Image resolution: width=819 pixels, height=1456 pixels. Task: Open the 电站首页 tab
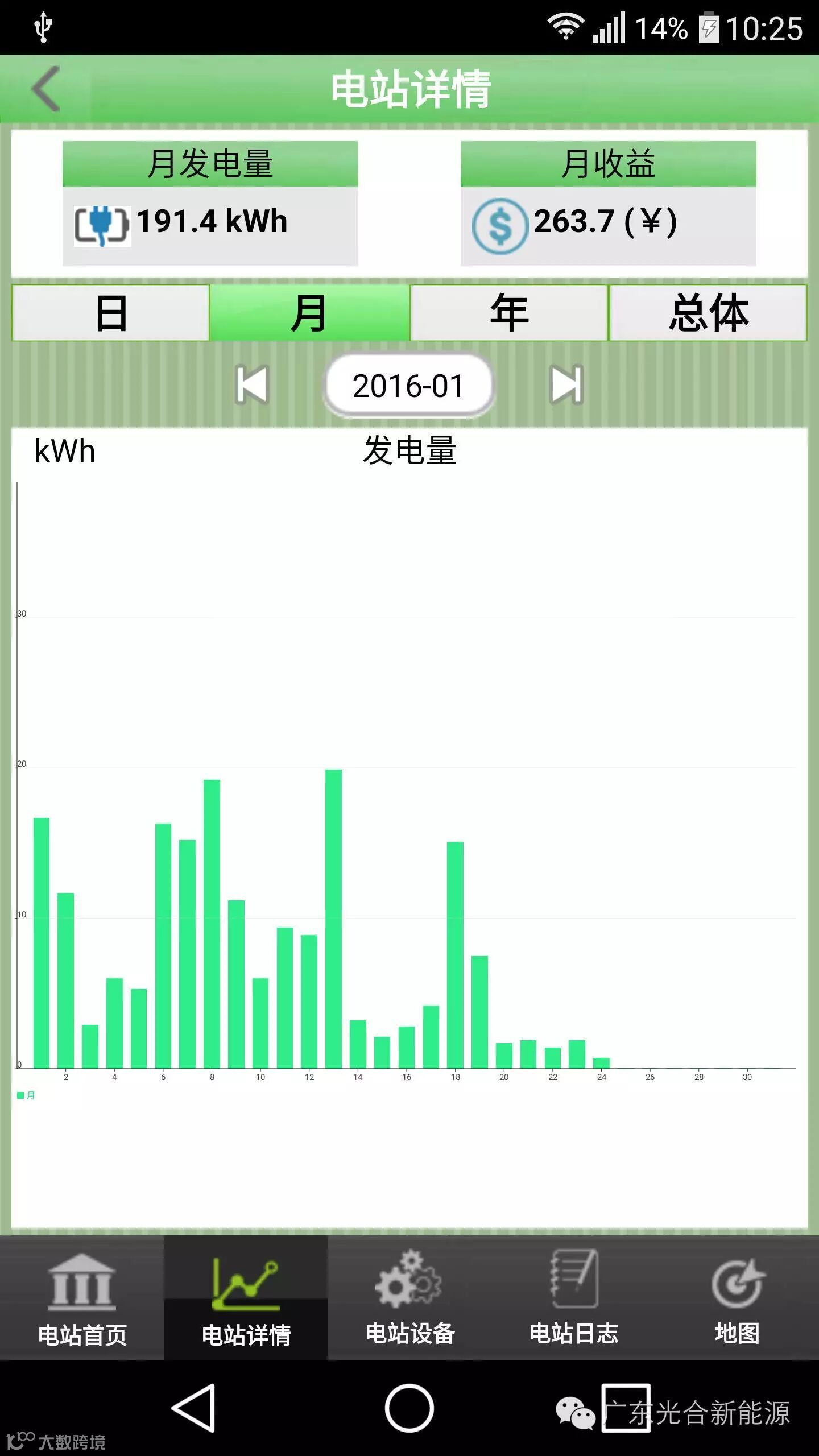click(82, 1299)
